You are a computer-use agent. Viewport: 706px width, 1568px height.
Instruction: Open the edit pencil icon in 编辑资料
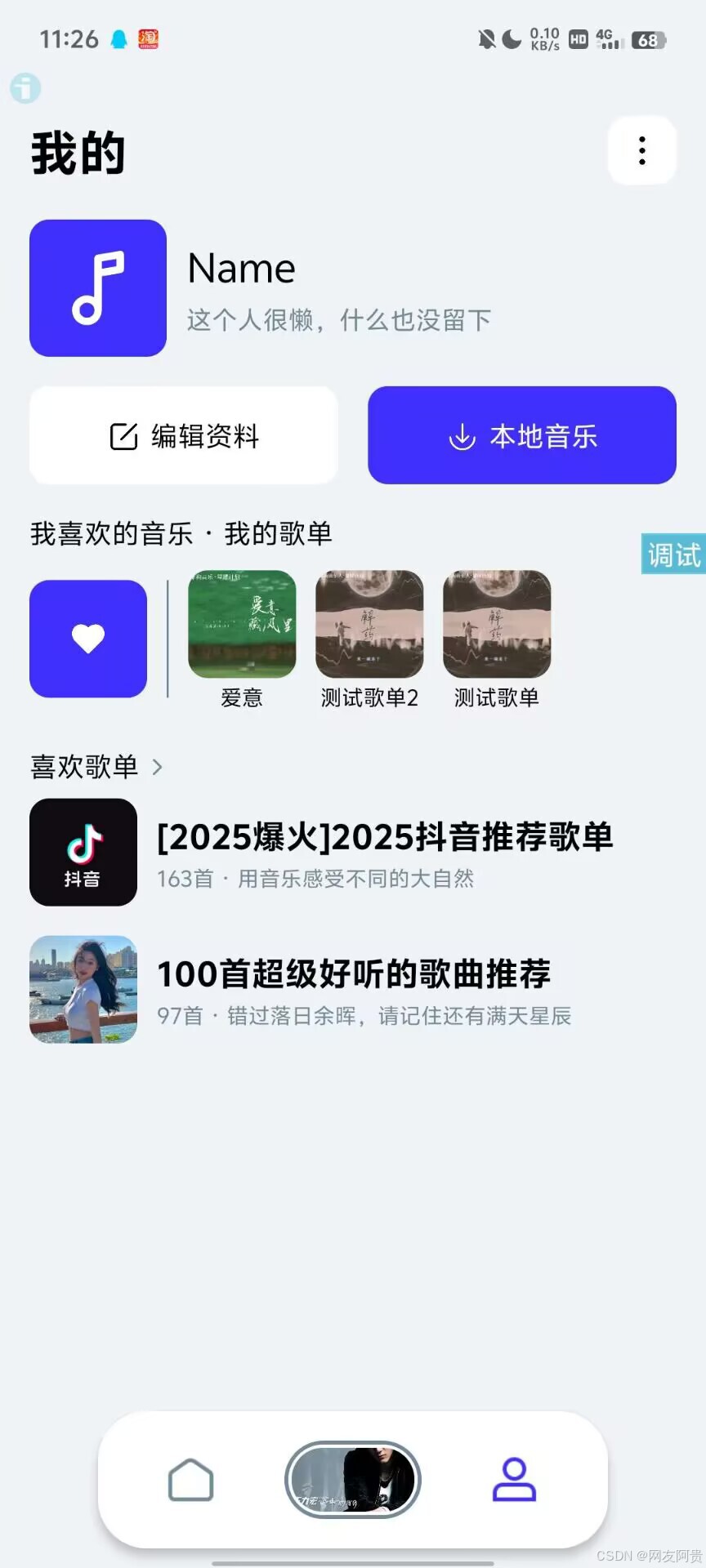click(123, 435)
